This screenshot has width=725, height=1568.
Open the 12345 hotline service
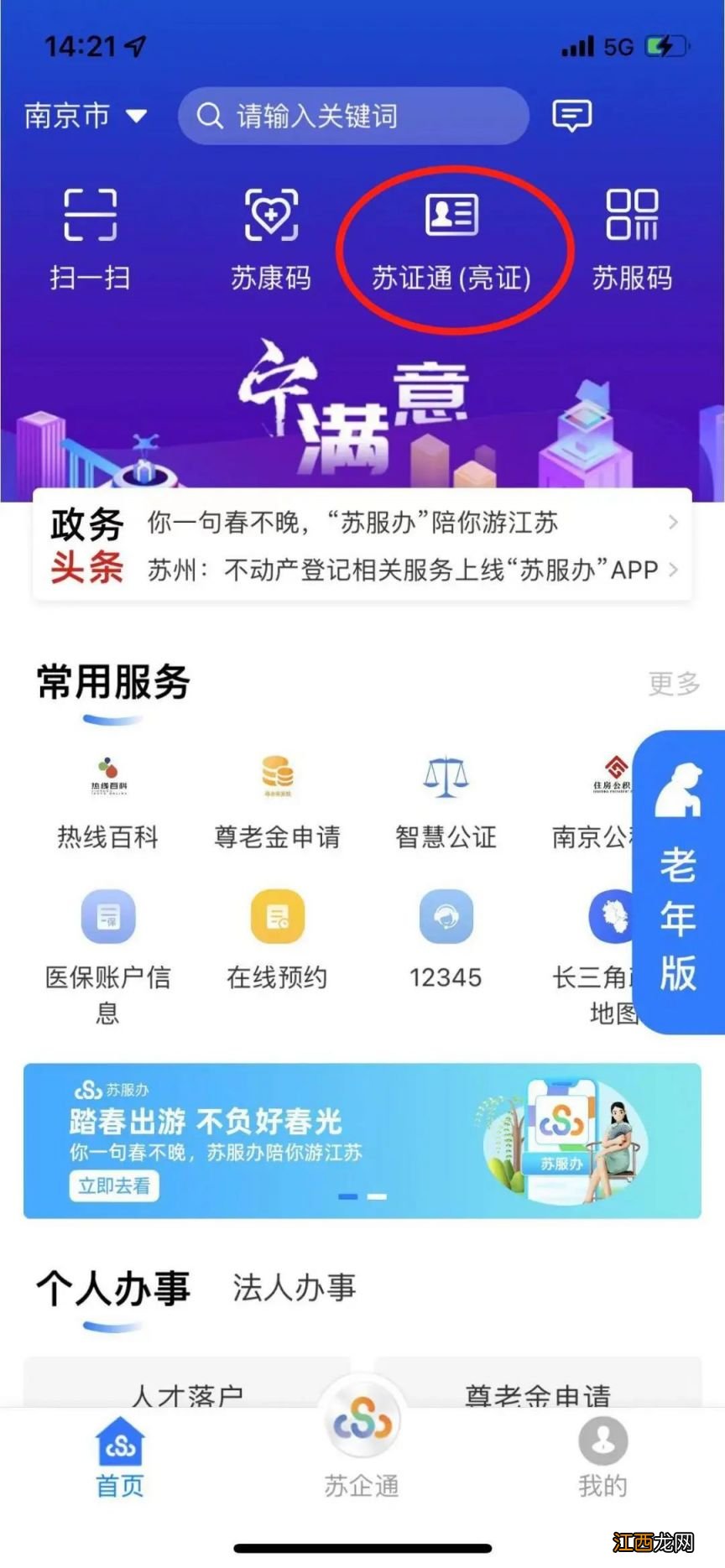point(446,940)
